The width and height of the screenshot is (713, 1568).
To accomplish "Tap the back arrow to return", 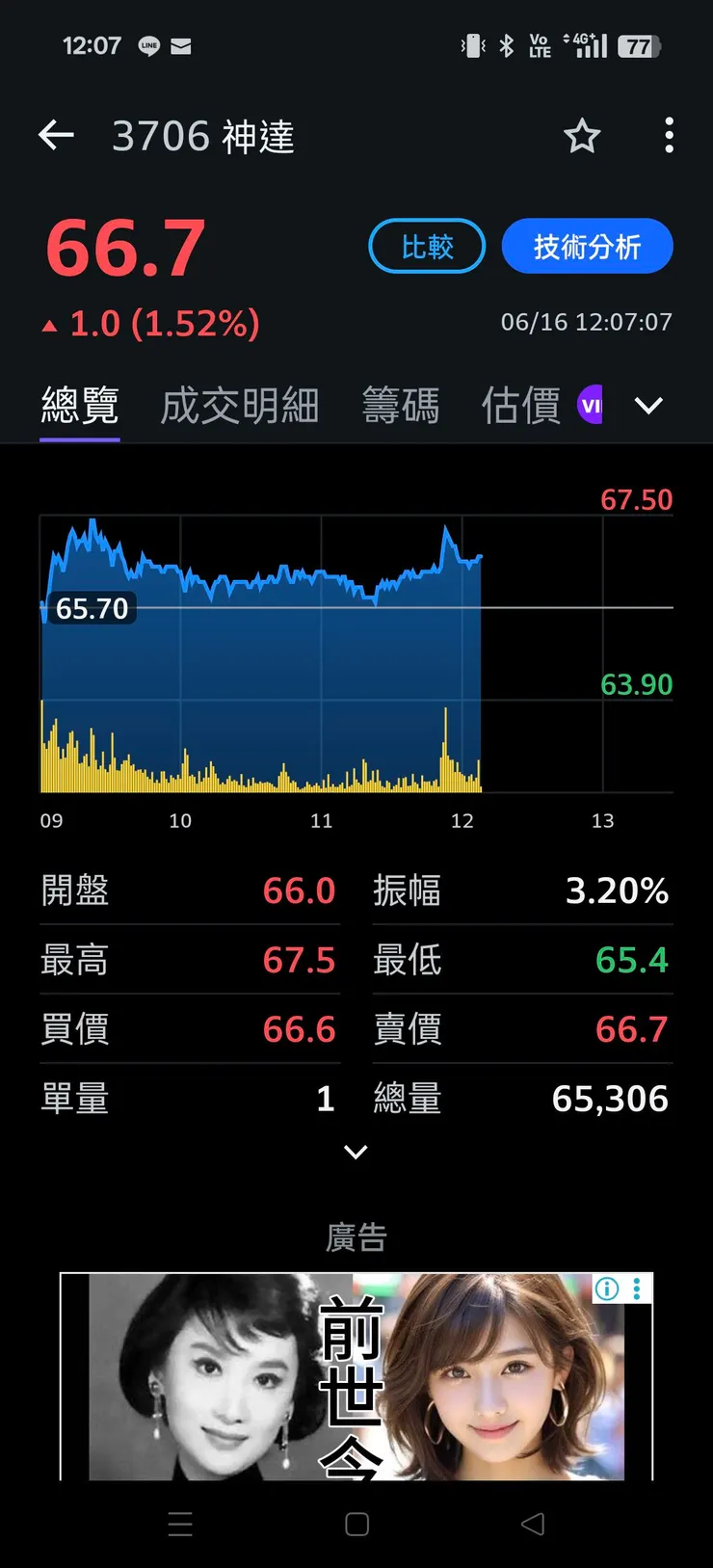I will pyautogui.click(x=56, y=135).
